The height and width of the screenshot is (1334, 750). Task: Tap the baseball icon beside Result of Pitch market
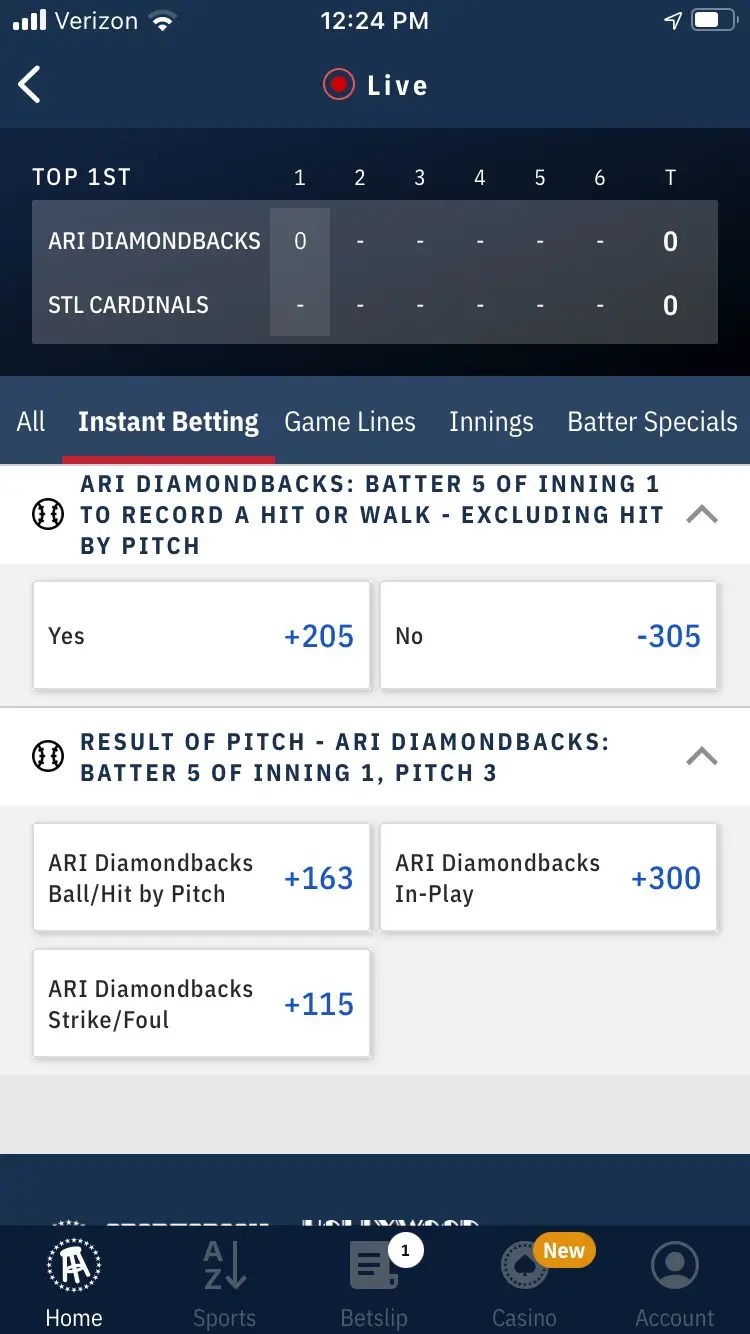pyautogui.click(x=48, y=756)
